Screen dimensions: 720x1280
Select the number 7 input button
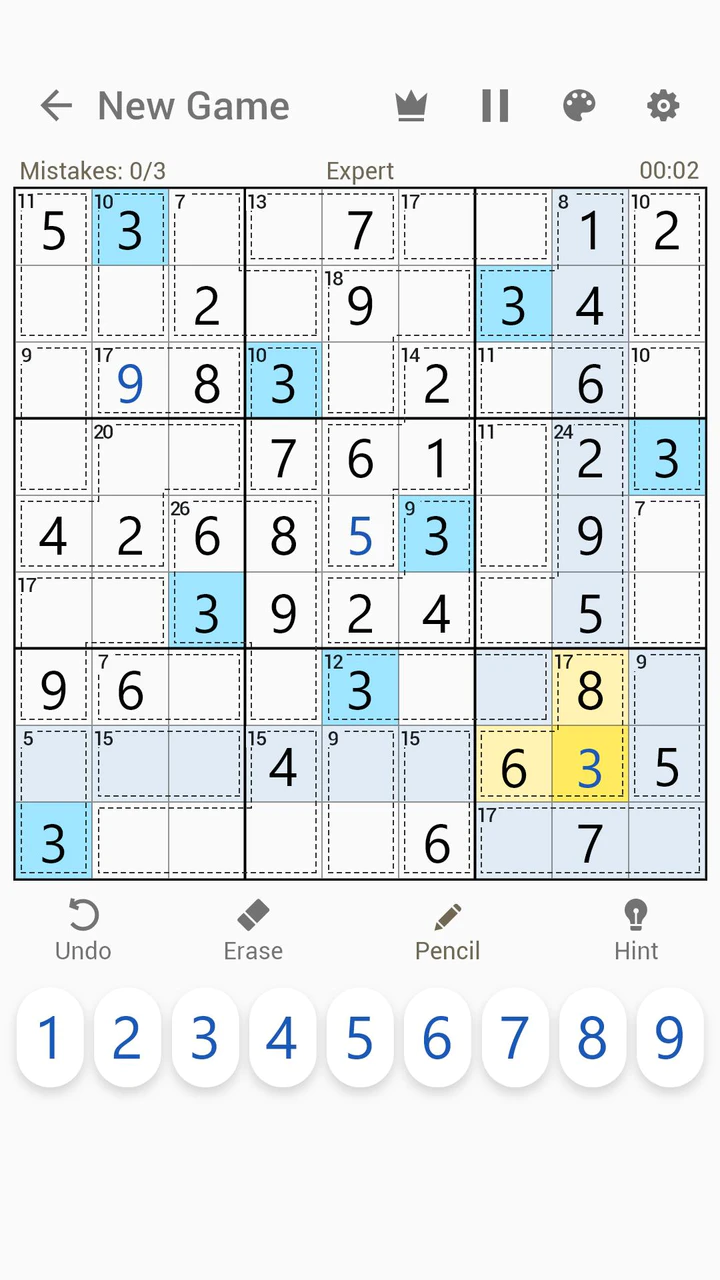tap(514, 1038)
